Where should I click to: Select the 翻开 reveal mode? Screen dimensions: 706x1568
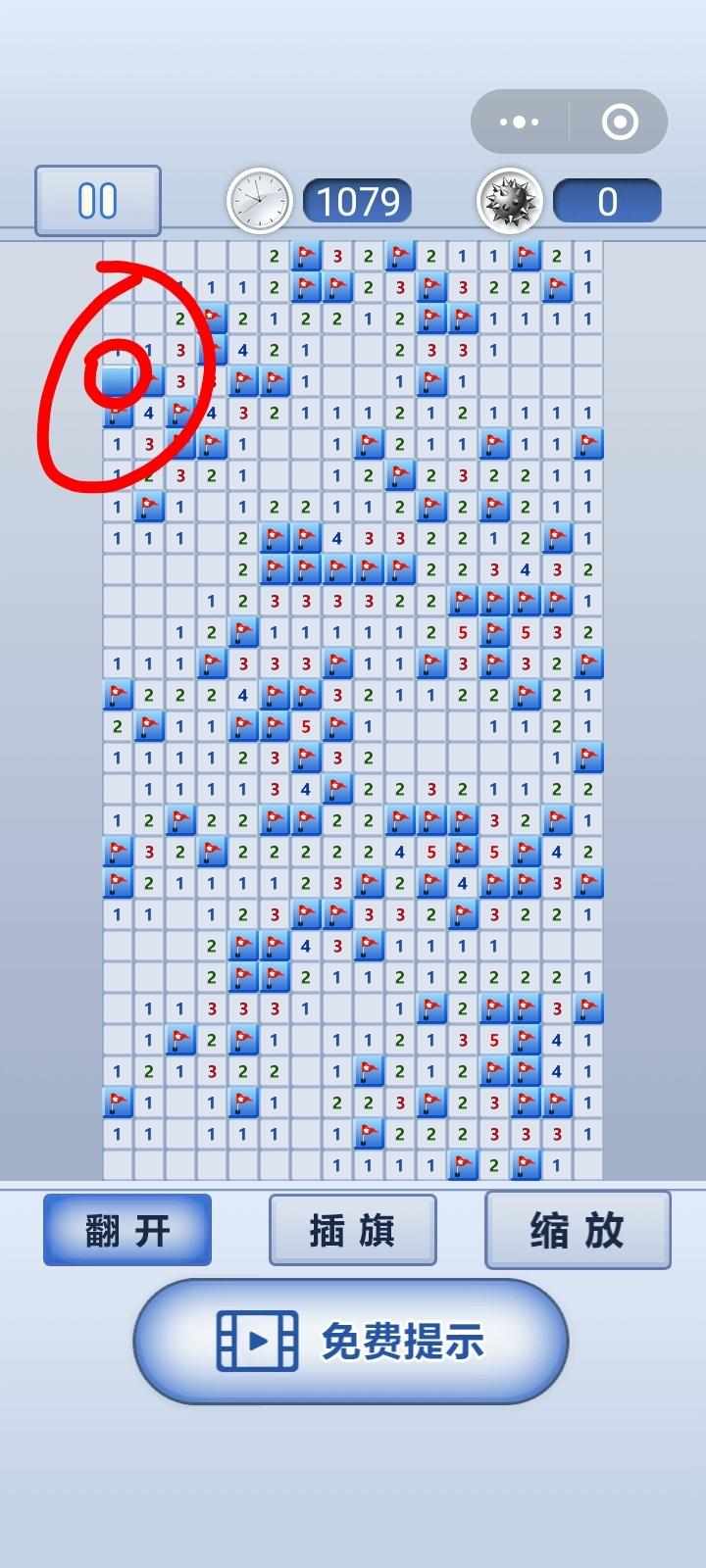click(x=127, y=1230)
